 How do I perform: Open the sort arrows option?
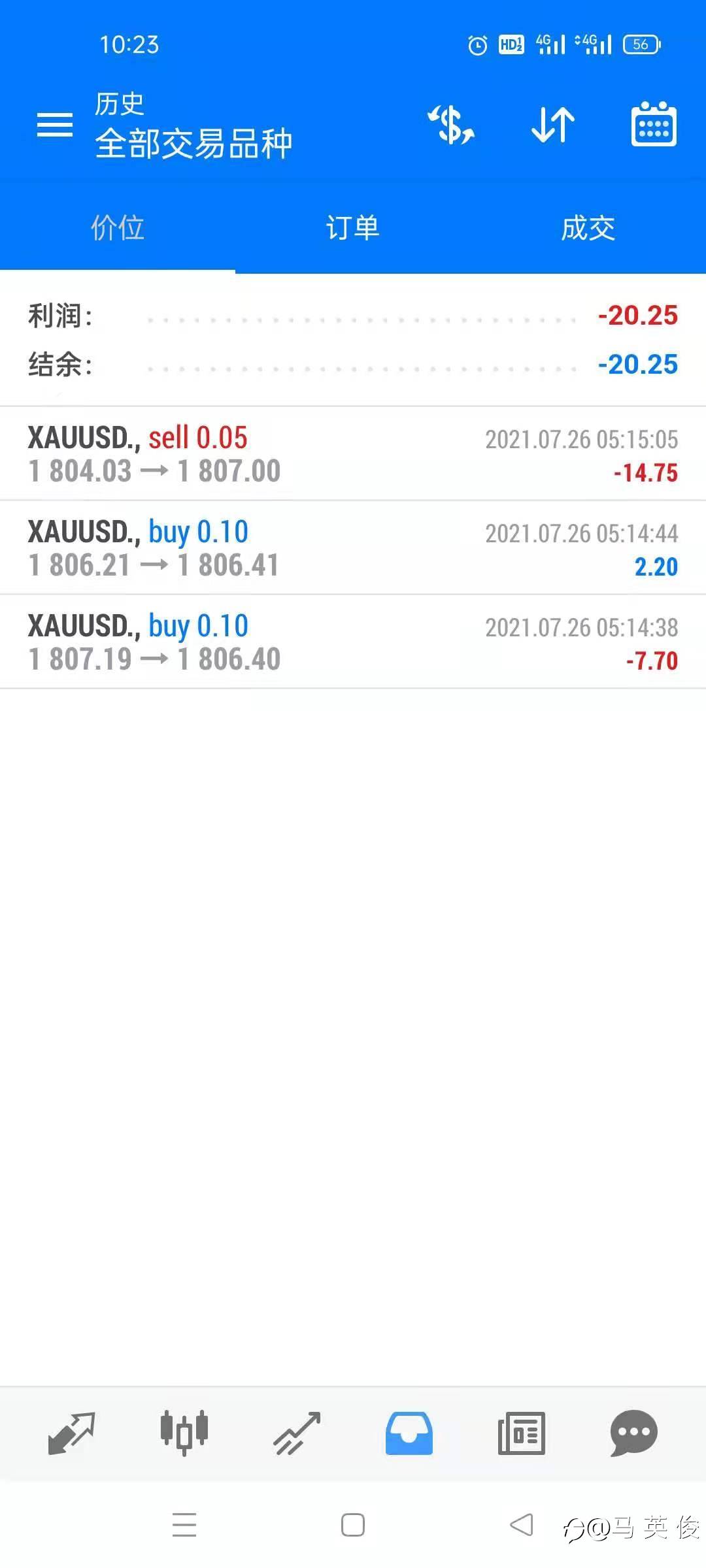pyautogui.click(x=553, y=124)
